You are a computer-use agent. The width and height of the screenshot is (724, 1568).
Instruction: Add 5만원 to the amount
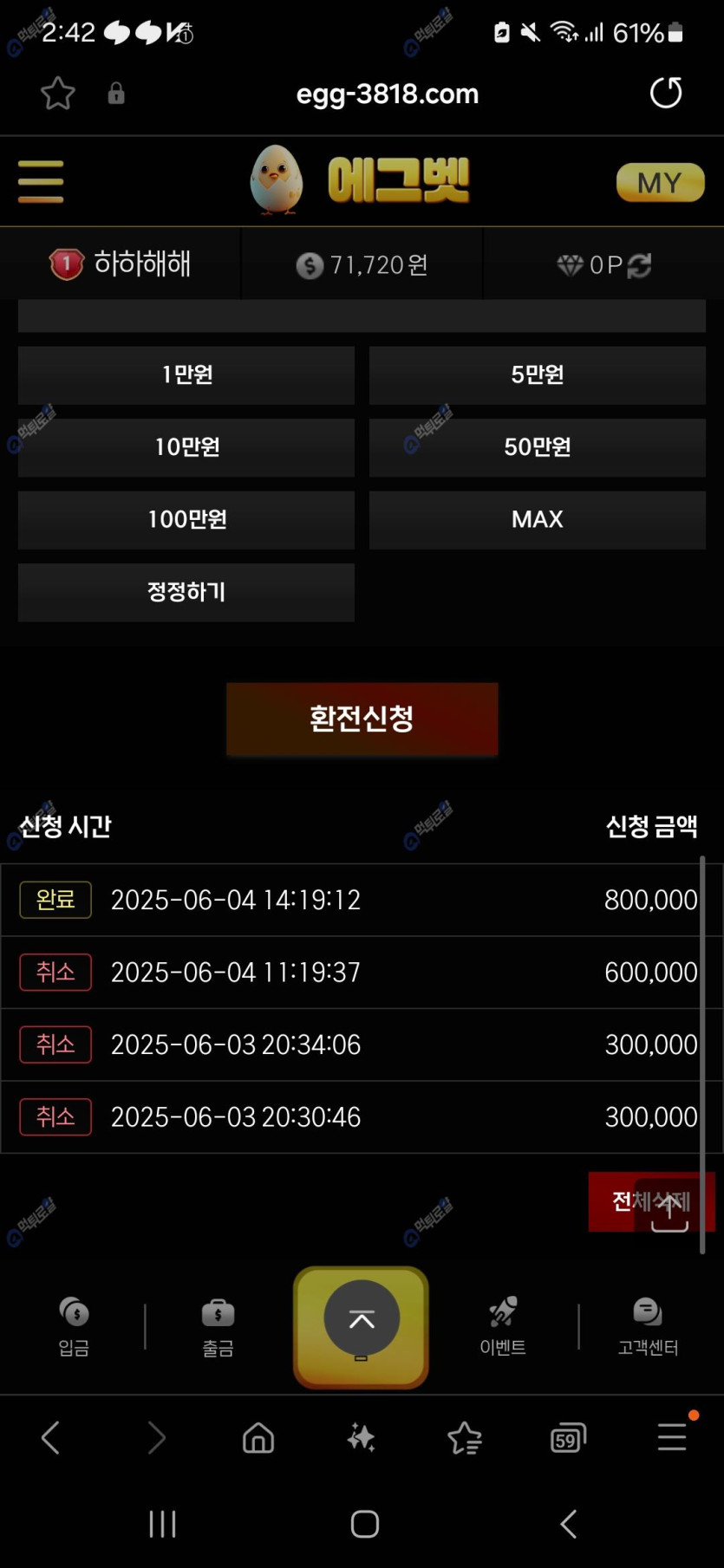pos(537,375)
